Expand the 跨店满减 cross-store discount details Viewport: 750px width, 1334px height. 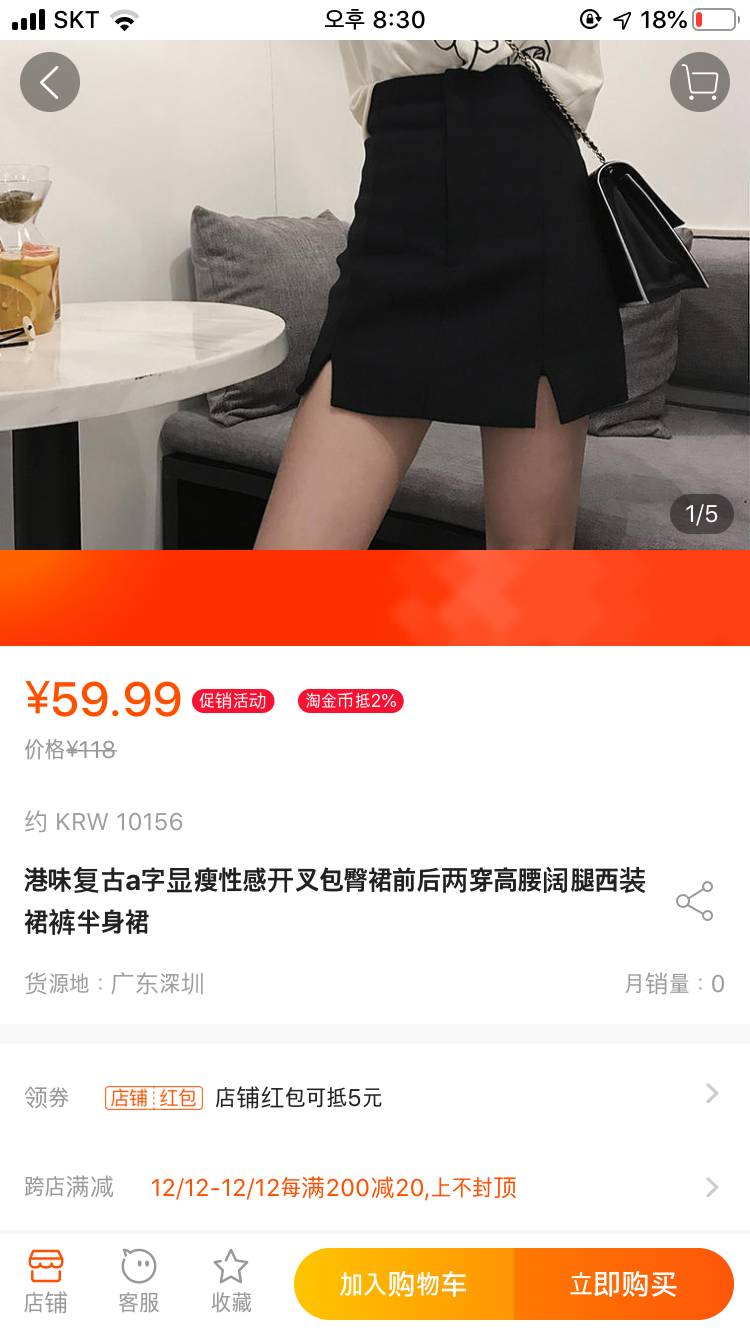pos(710,1188)
